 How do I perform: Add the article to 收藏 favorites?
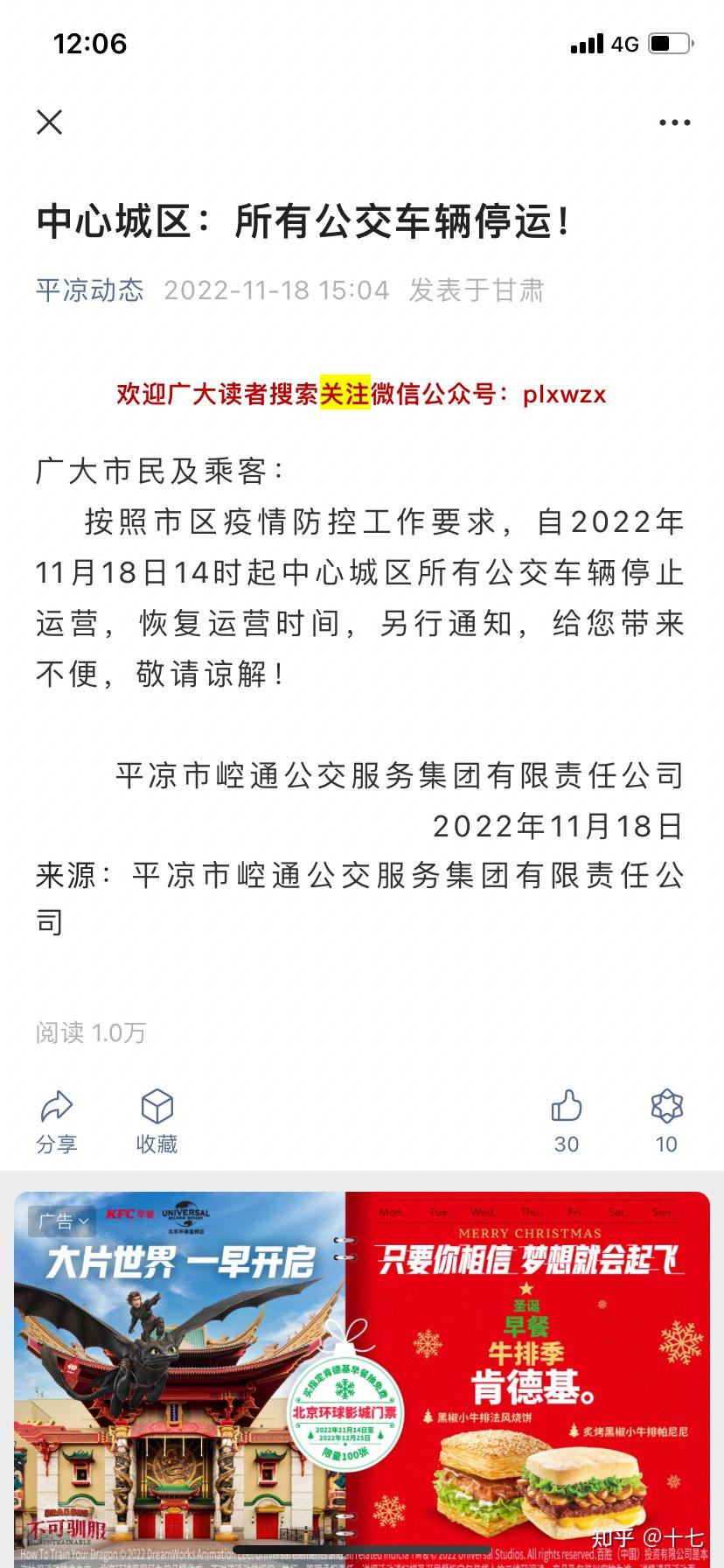pyautogui.click(x=157, y=1122)
